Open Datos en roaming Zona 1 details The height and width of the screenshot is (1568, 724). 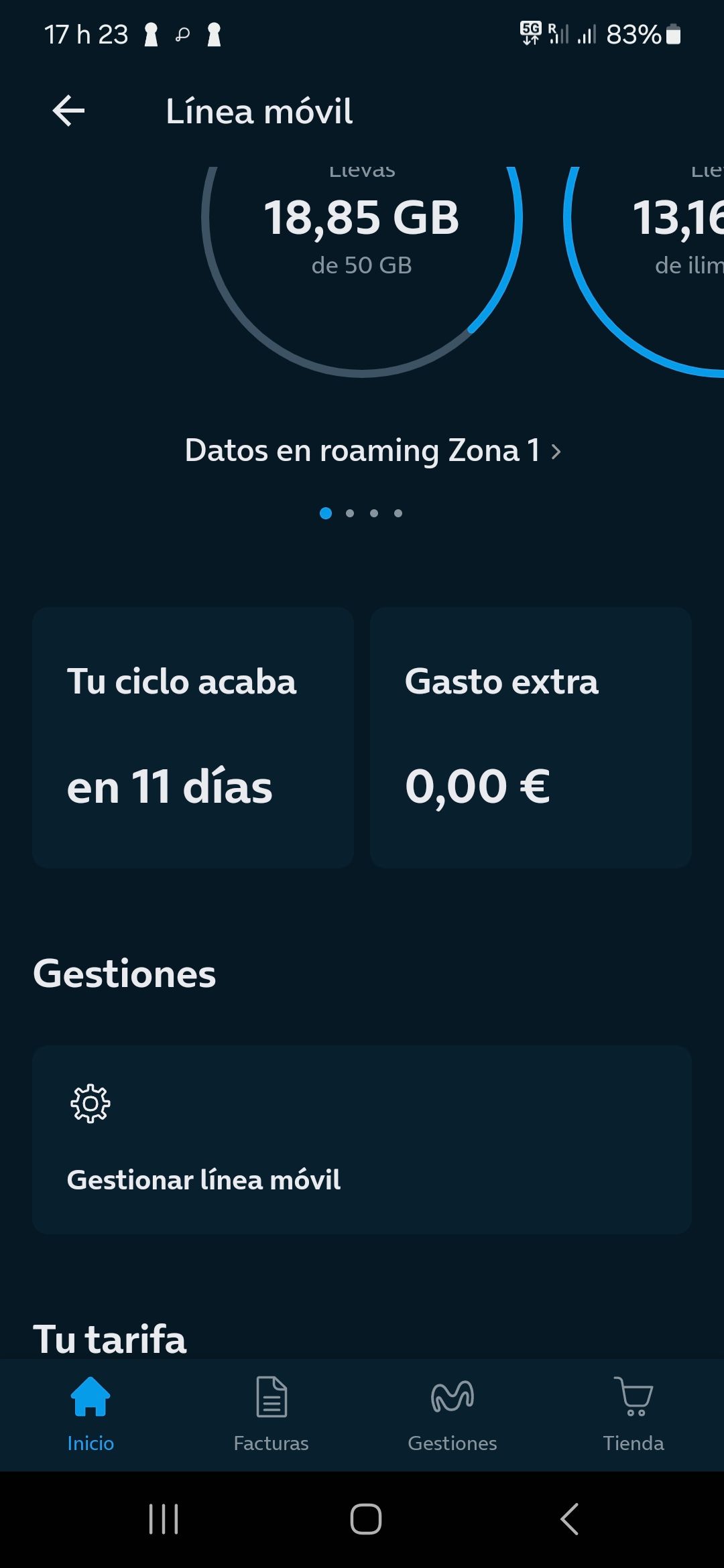coord(372,451)
